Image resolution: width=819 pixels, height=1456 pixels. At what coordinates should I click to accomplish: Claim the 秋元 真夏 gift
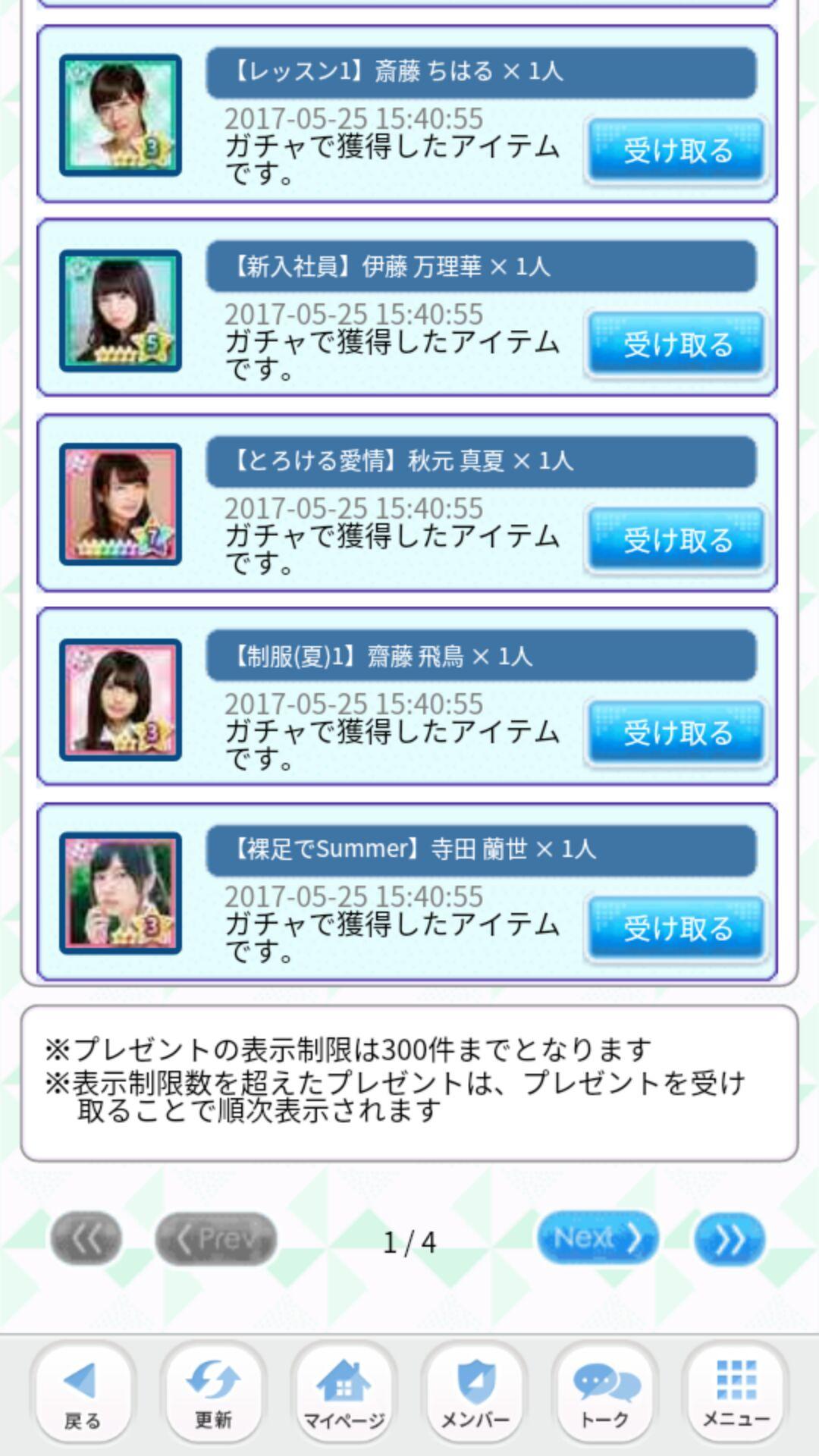click(x=676, y=540)
